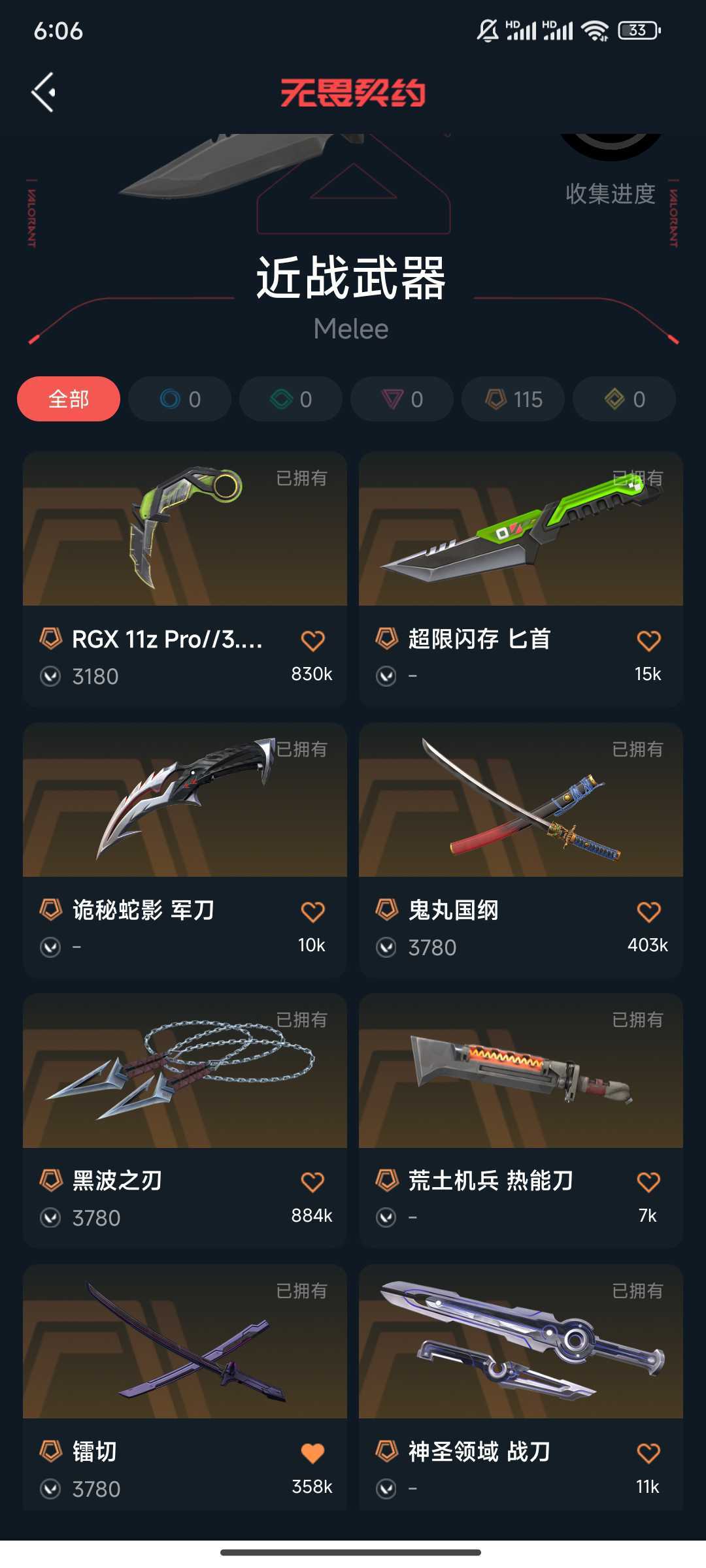Tap the heart on 超限闪存 匕首

pos(648,640)
